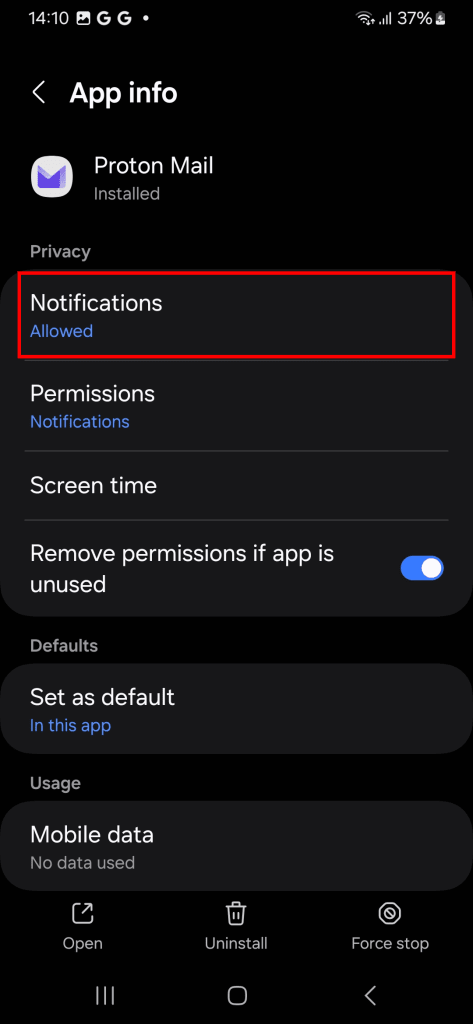Open the Permissions row
Image resolution: width=473 pixels, height=1024 pixels.
pos(236,406)
